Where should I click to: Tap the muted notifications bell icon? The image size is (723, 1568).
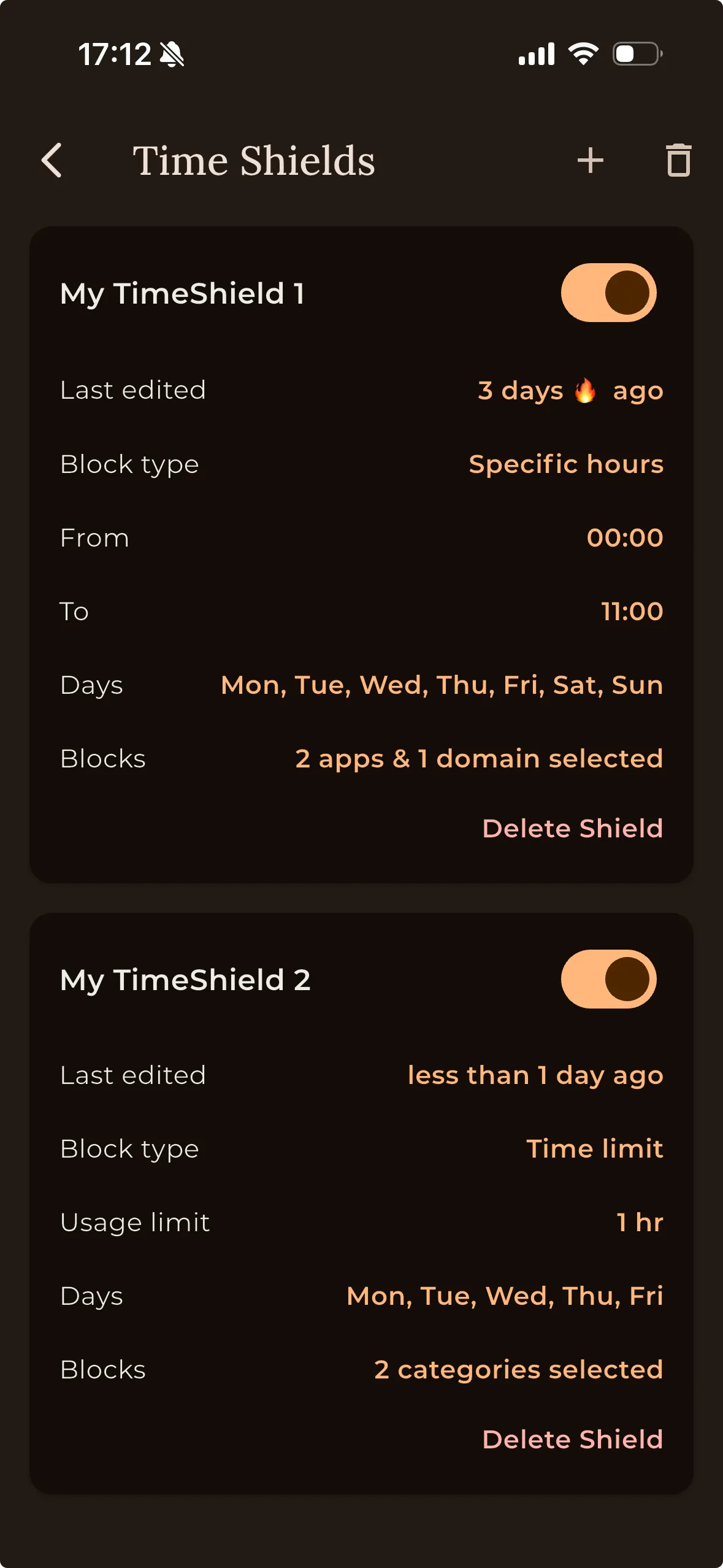(x=172, y=54)
